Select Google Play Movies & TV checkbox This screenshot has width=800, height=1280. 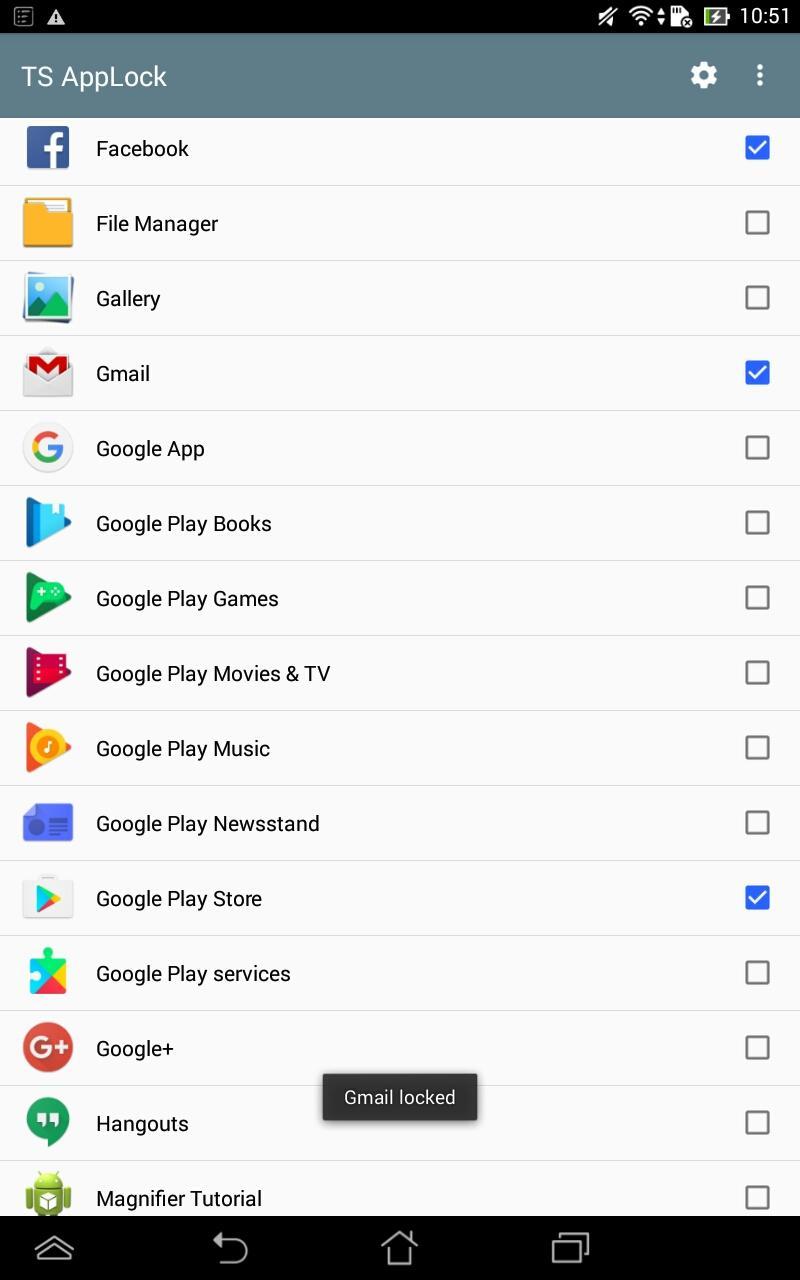(x=757, y=673)
